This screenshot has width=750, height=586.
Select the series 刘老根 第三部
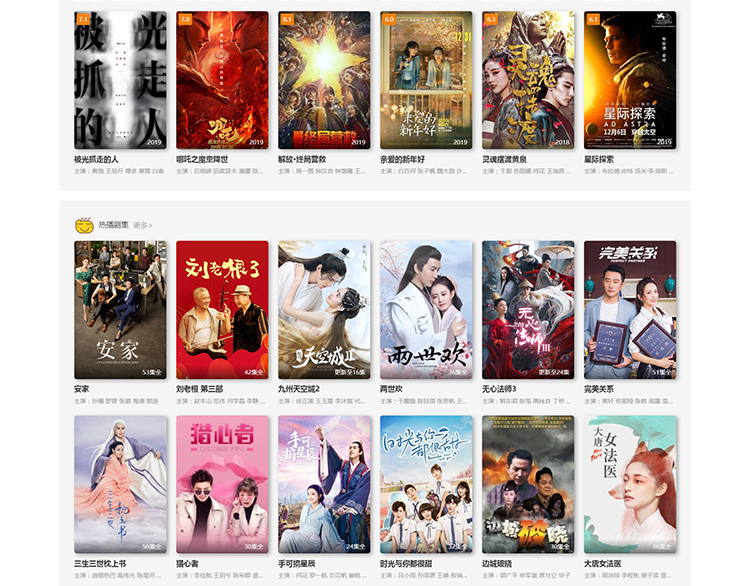coord(222,309)
